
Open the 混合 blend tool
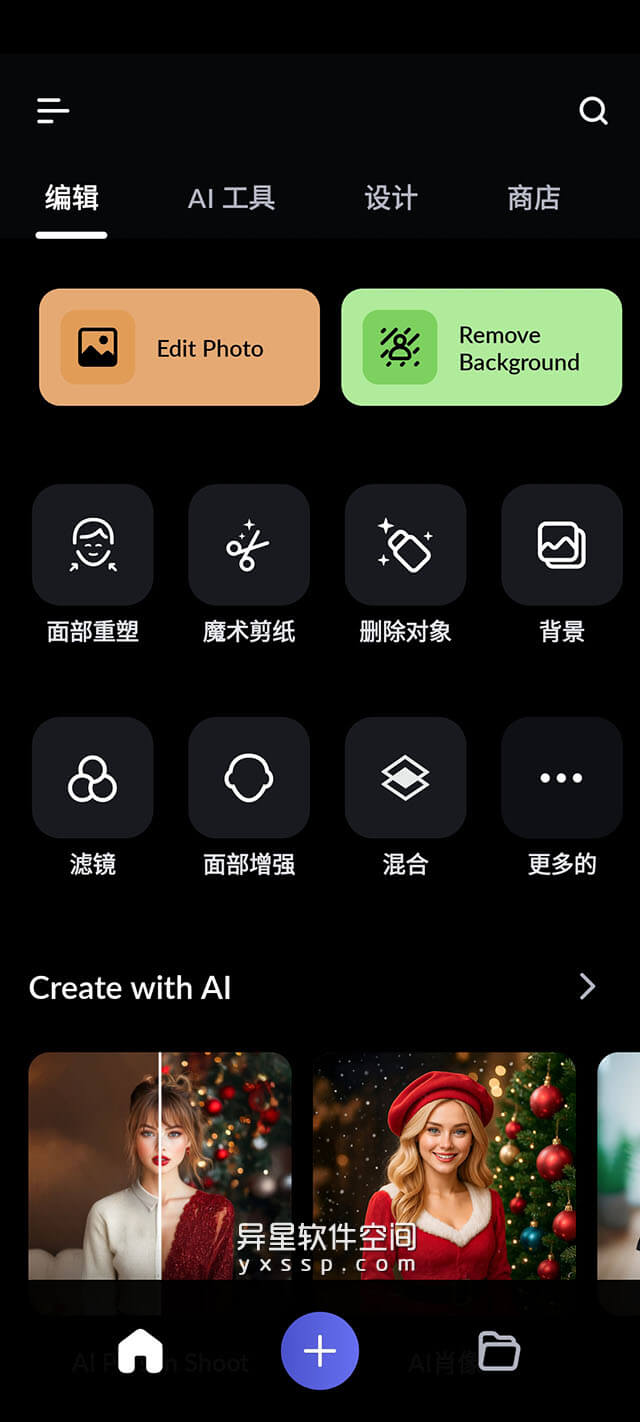tap(405, 777)
